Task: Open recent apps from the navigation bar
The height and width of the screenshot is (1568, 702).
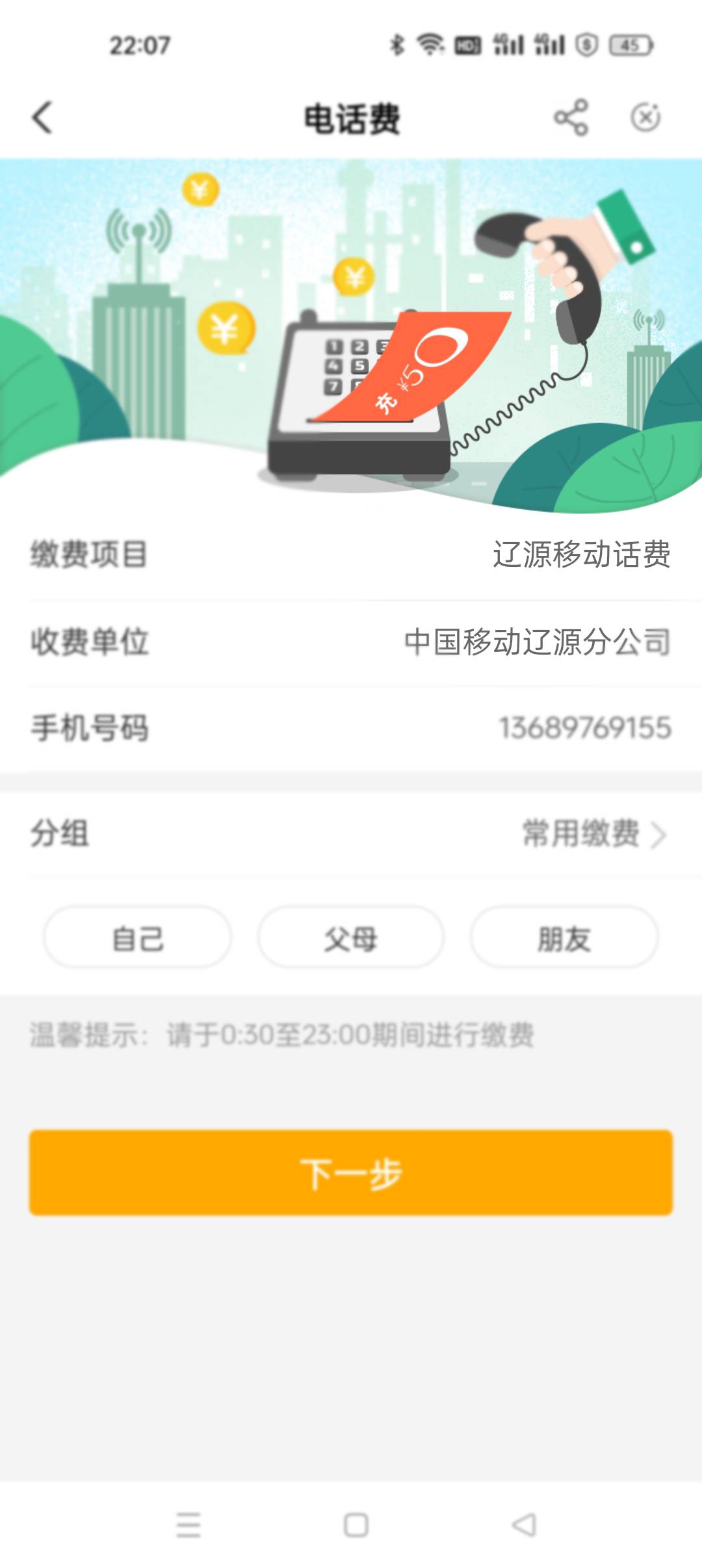Action: click(x=188, y=1525)
